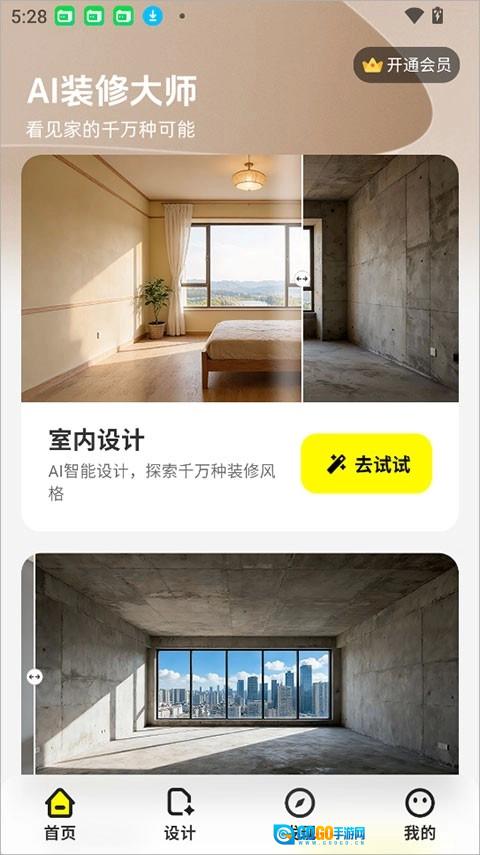The width and height of the screenshot is (480, 855).
Task: Open the 室内设计 before-after room card
Action: click(x=240, y=343)
